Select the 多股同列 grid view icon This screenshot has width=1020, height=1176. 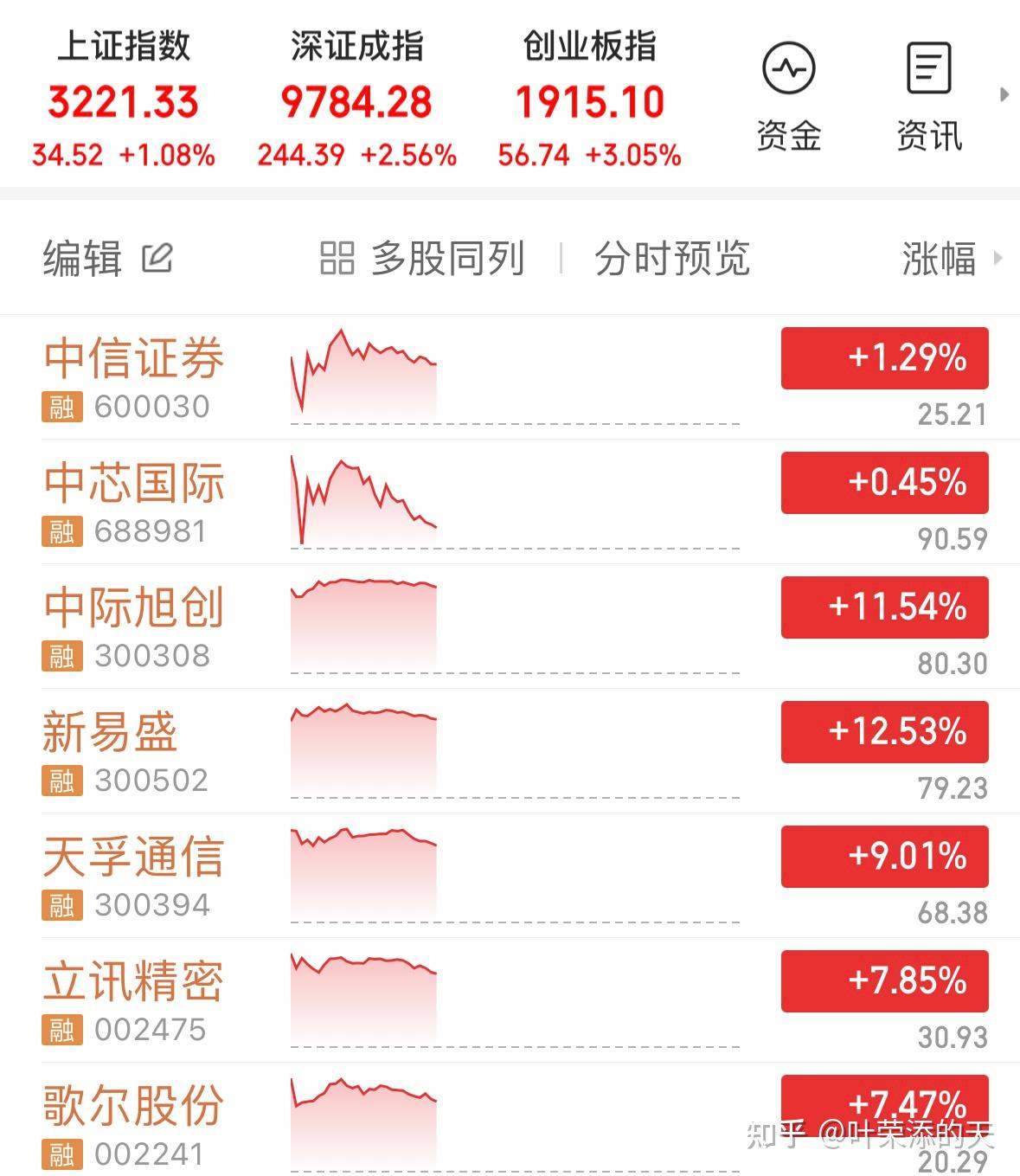click(337, 257)
